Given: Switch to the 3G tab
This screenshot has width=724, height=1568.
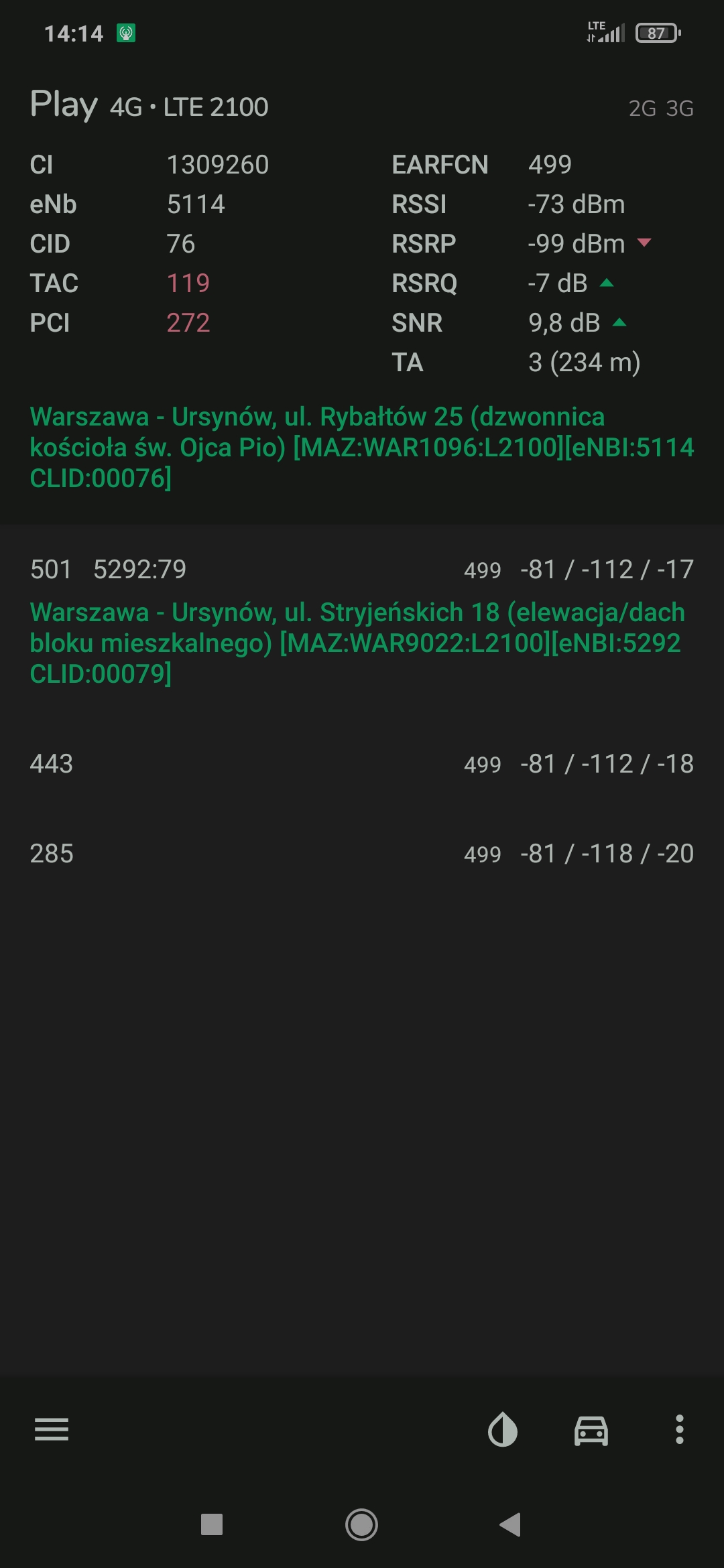Looking at the screenshot, I should pyautogui.click(x=679, y=108).
